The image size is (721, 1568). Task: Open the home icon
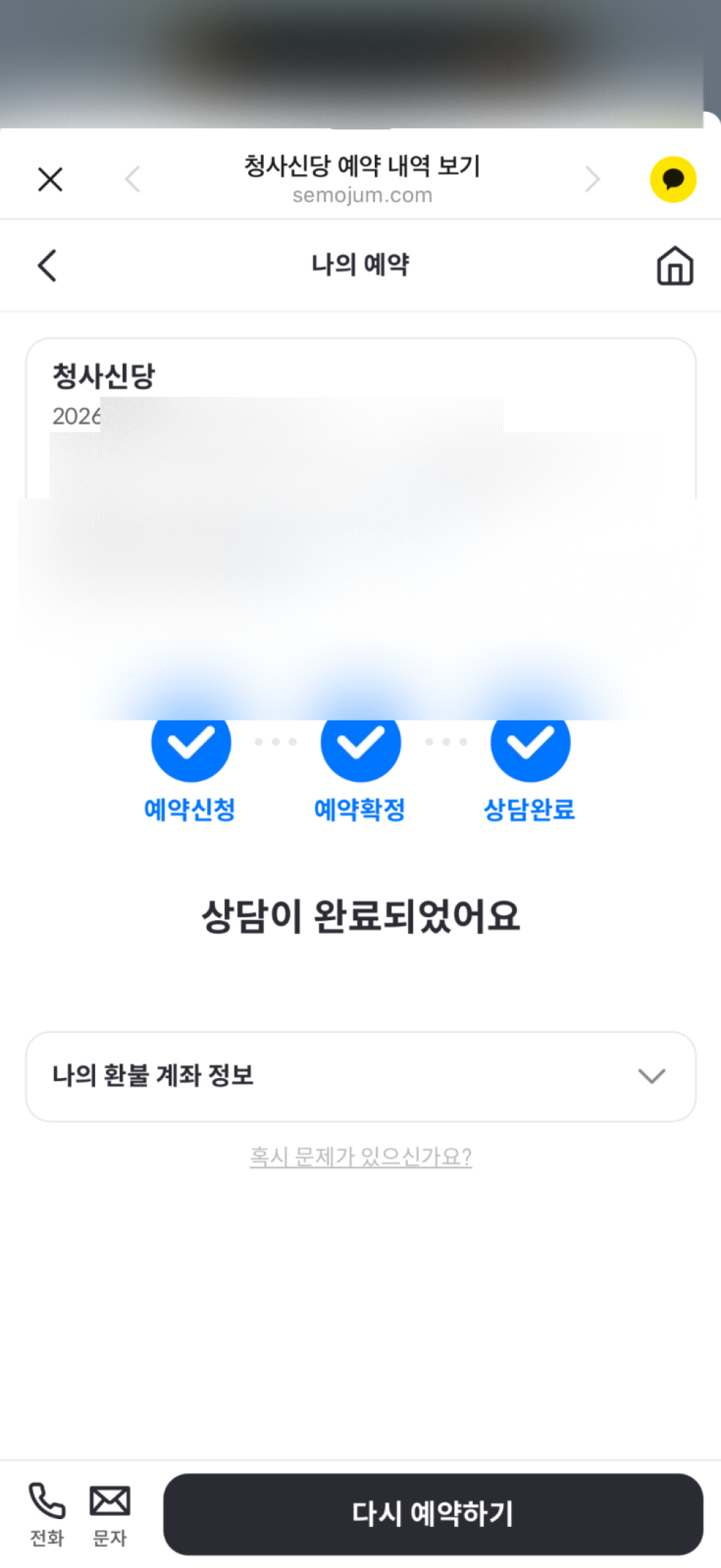tap(674, 267)
